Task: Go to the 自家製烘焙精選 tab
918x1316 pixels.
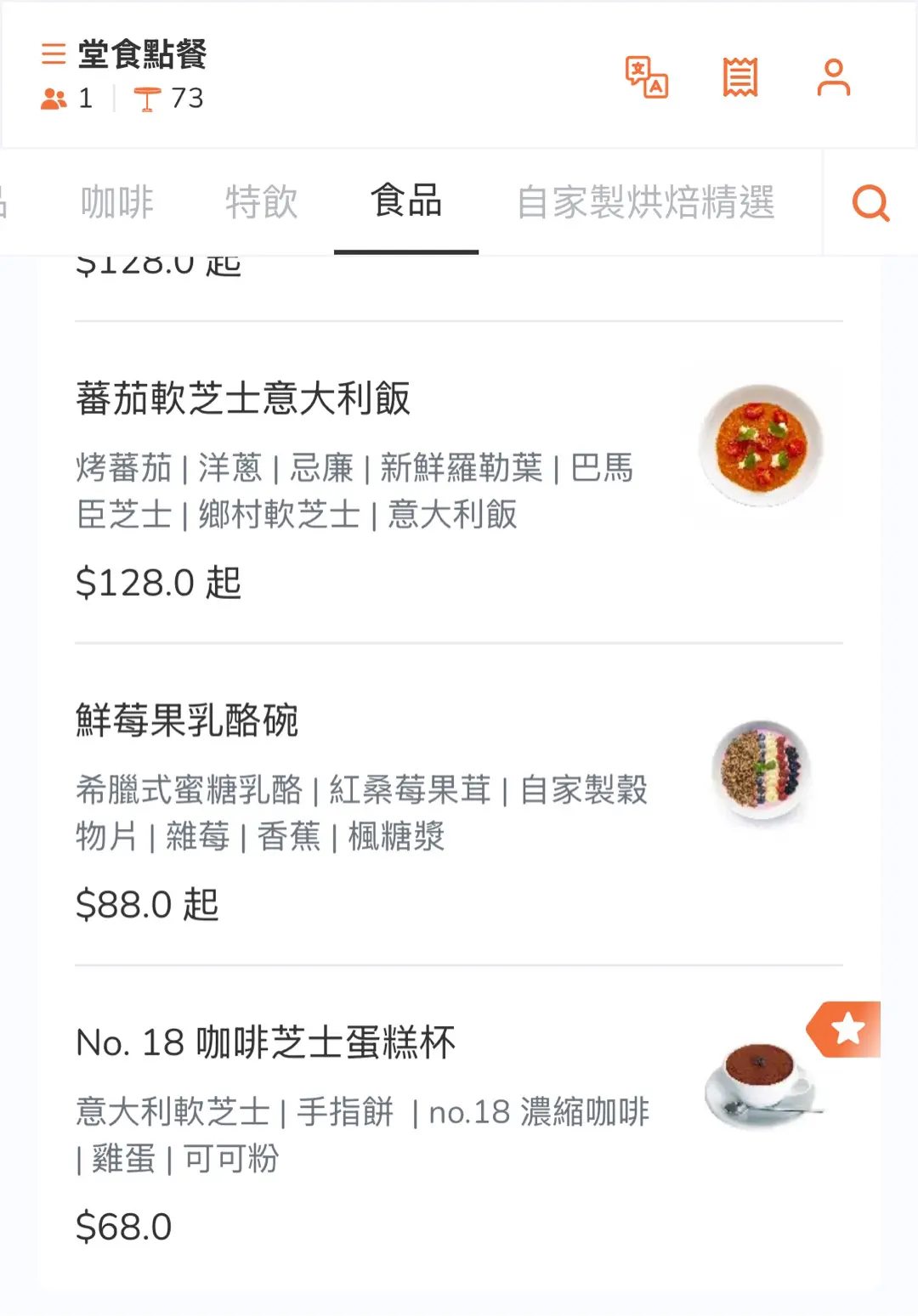Action: pyautogui.click(x=646, y=202)
